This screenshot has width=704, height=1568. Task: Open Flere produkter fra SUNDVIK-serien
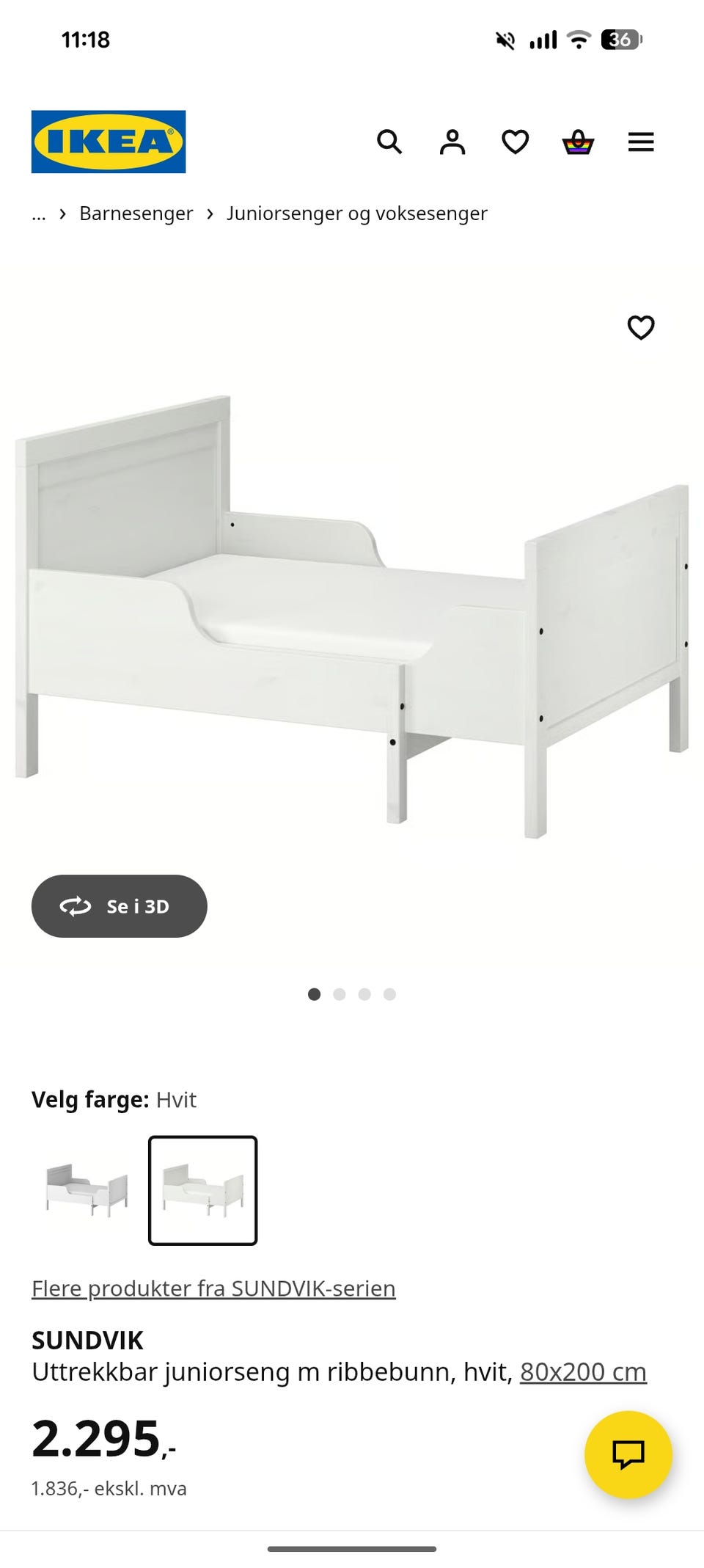click(x=213, y=1288)
